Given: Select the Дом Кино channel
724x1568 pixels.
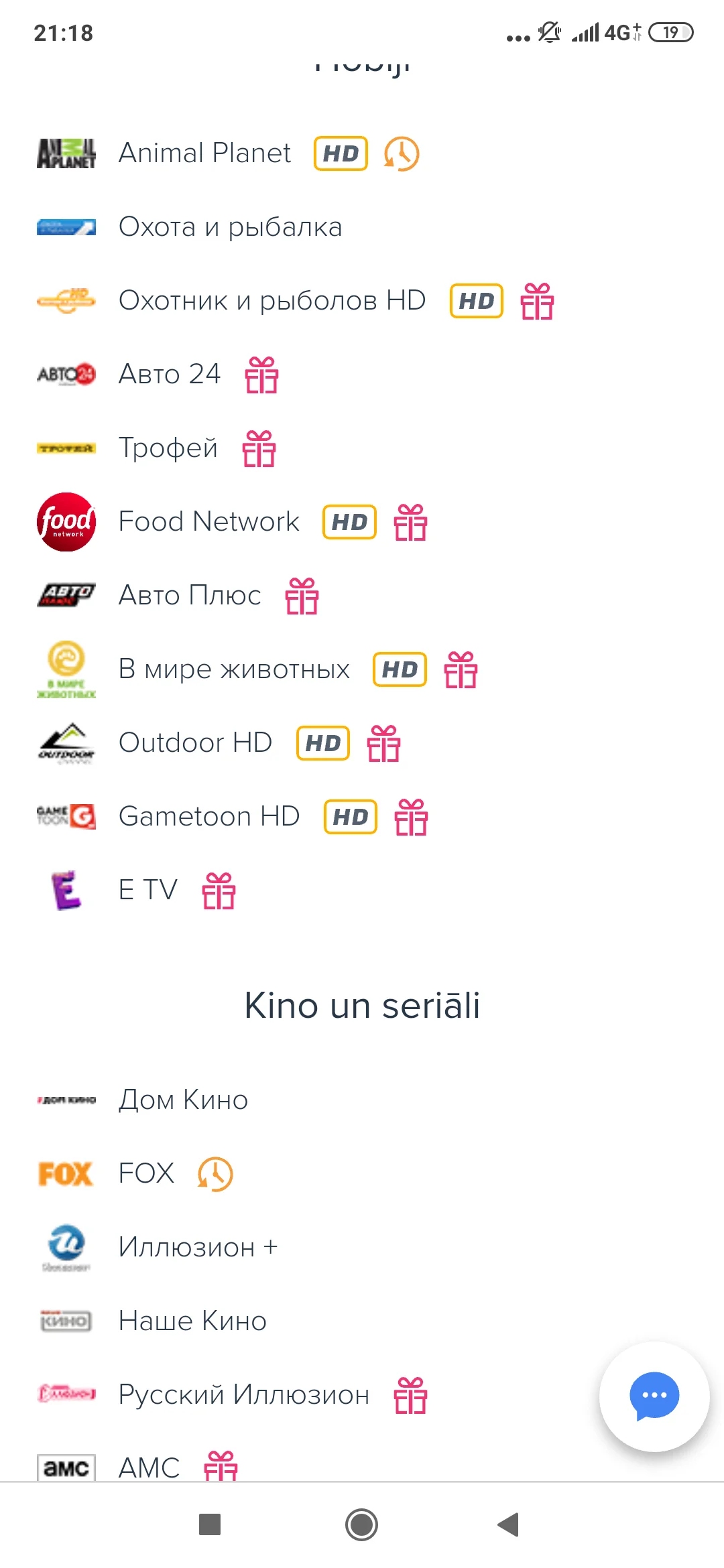Looking at the screenshot, I should coord(183,1100).
